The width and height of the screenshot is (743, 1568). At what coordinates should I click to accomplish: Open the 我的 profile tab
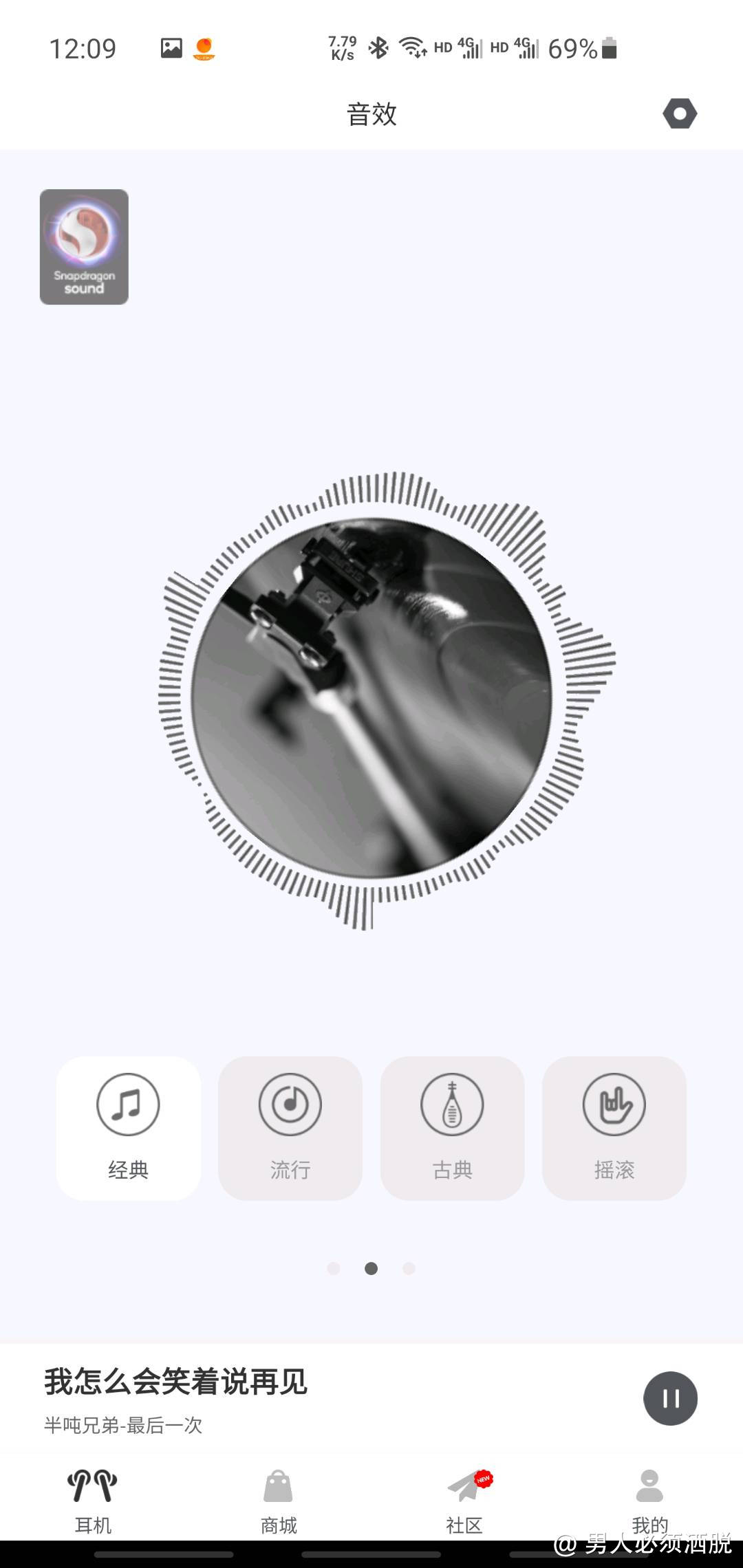click(x=649, y=1499)
